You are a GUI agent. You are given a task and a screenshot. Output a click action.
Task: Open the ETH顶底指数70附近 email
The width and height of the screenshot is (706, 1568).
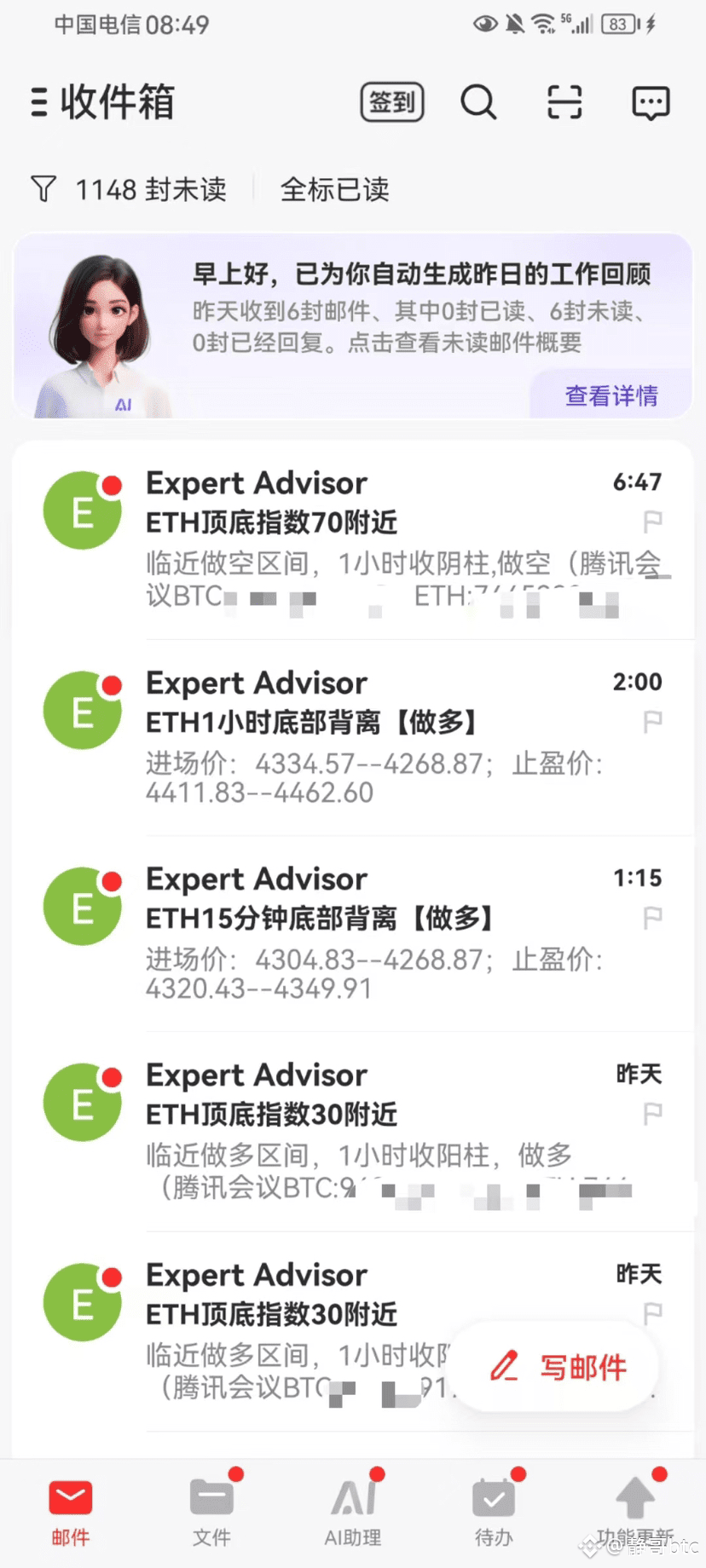pos(353,539)
